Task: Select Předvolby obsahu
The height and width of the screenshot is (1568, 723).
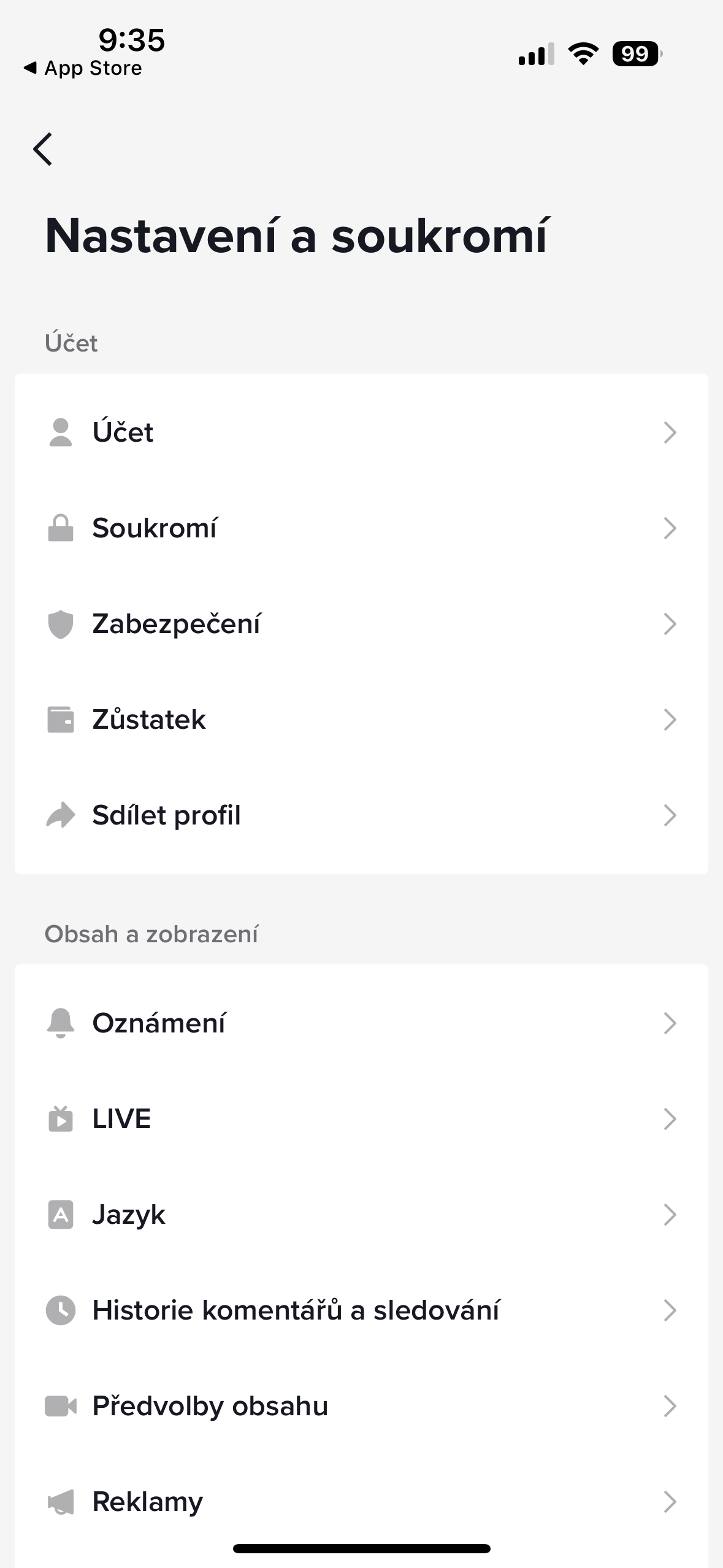Action: click(x=361, y=1406)
